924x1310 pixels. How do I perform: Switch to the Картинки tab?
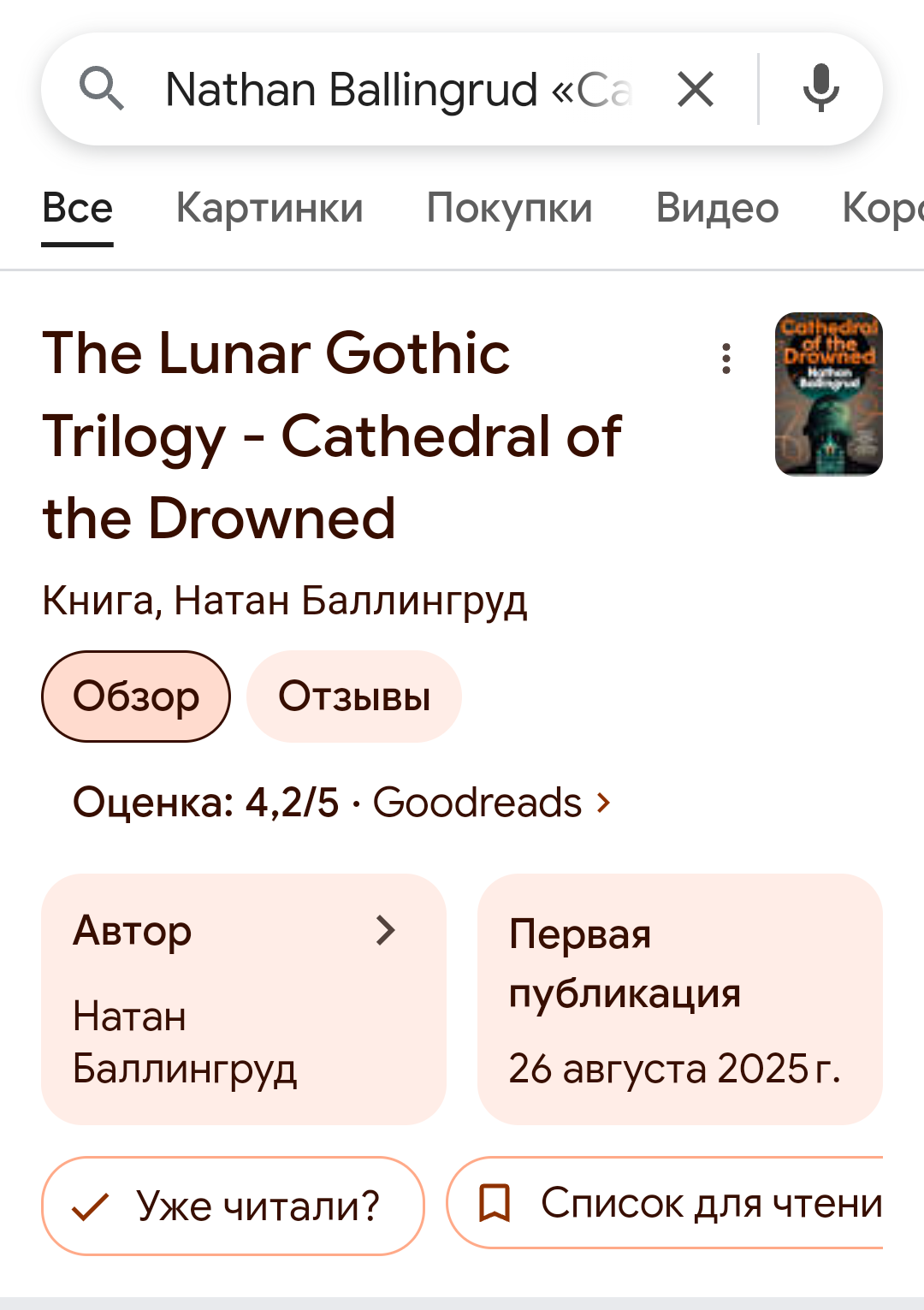tap(269, 208)
